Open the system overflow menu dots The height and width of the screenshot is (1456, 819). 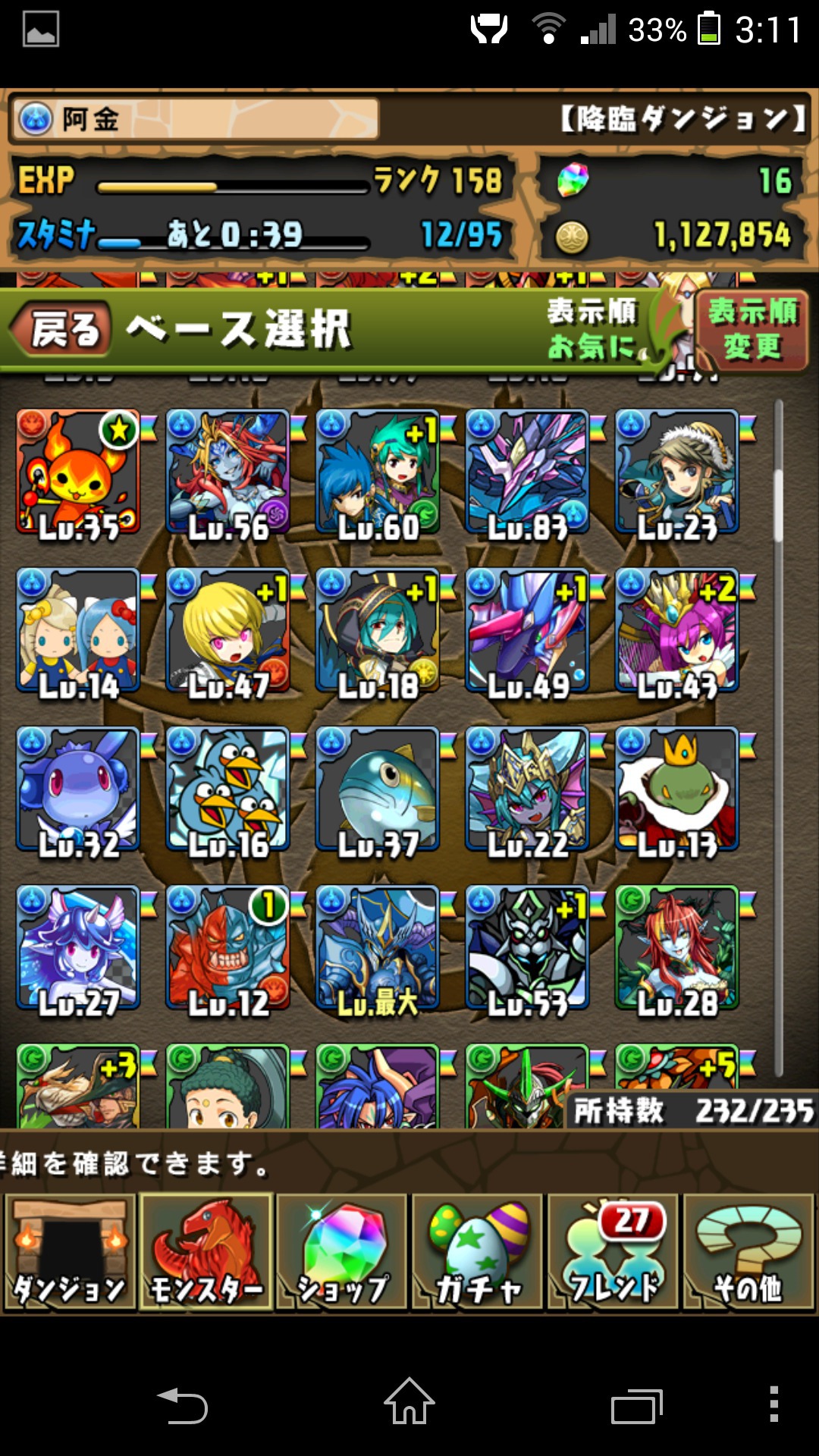[773, 1403]
